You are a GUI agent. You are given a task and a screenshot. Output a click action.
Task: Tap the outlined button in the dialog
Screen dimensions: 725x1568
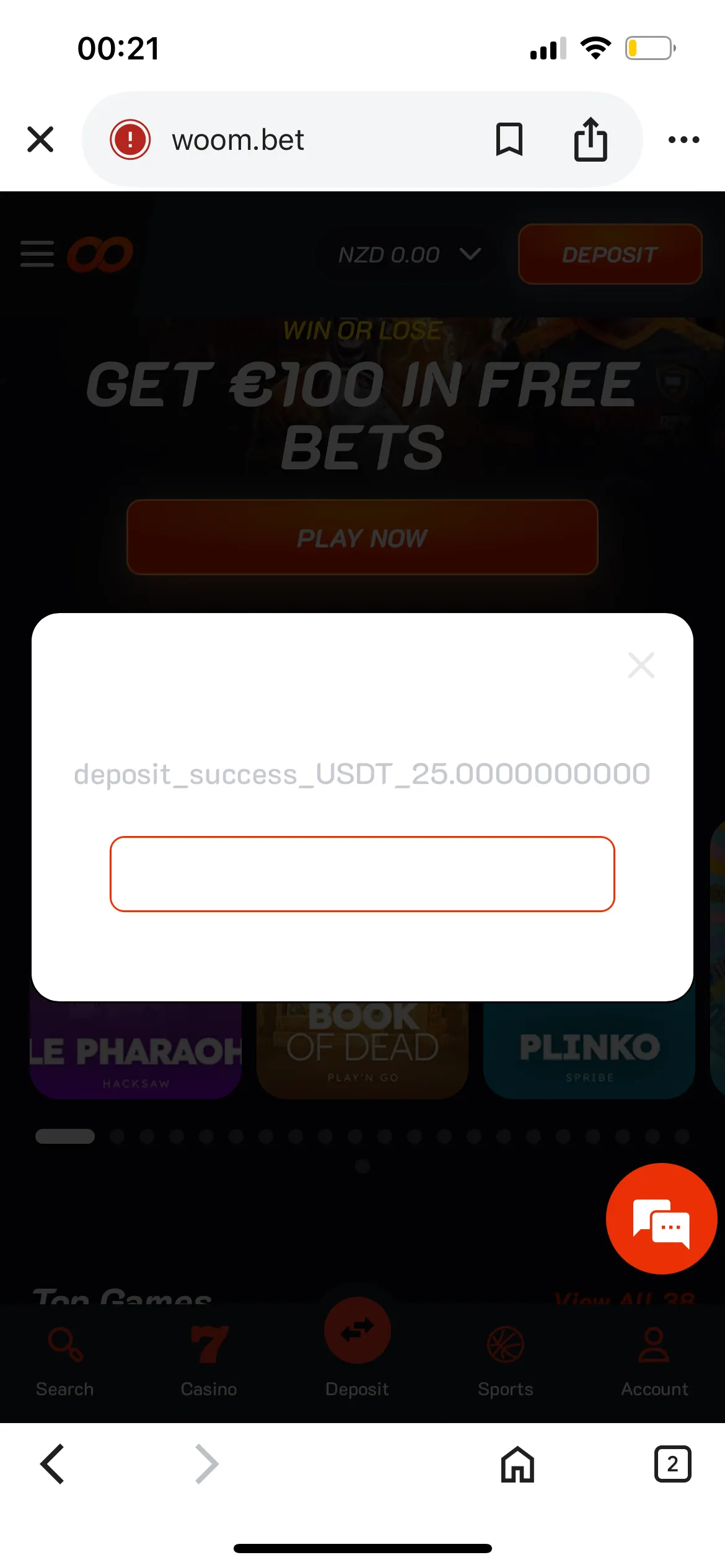362,873
